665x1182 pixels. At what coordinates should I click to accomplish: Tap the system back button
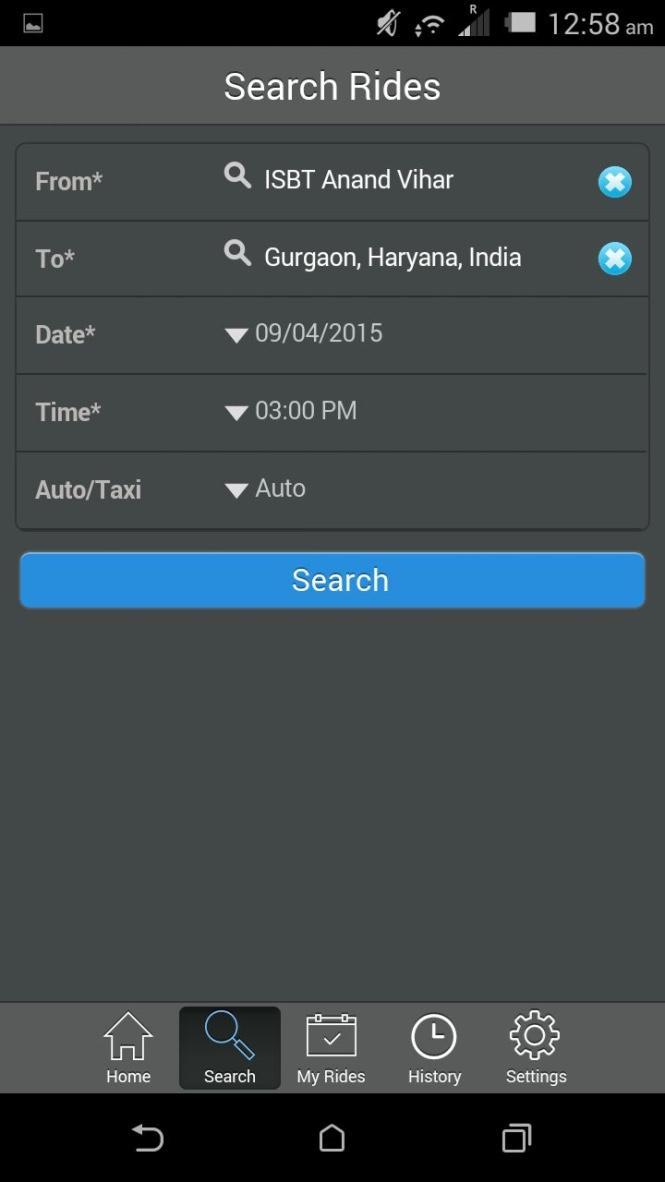pyautogui.click(x=147, y=1138)
